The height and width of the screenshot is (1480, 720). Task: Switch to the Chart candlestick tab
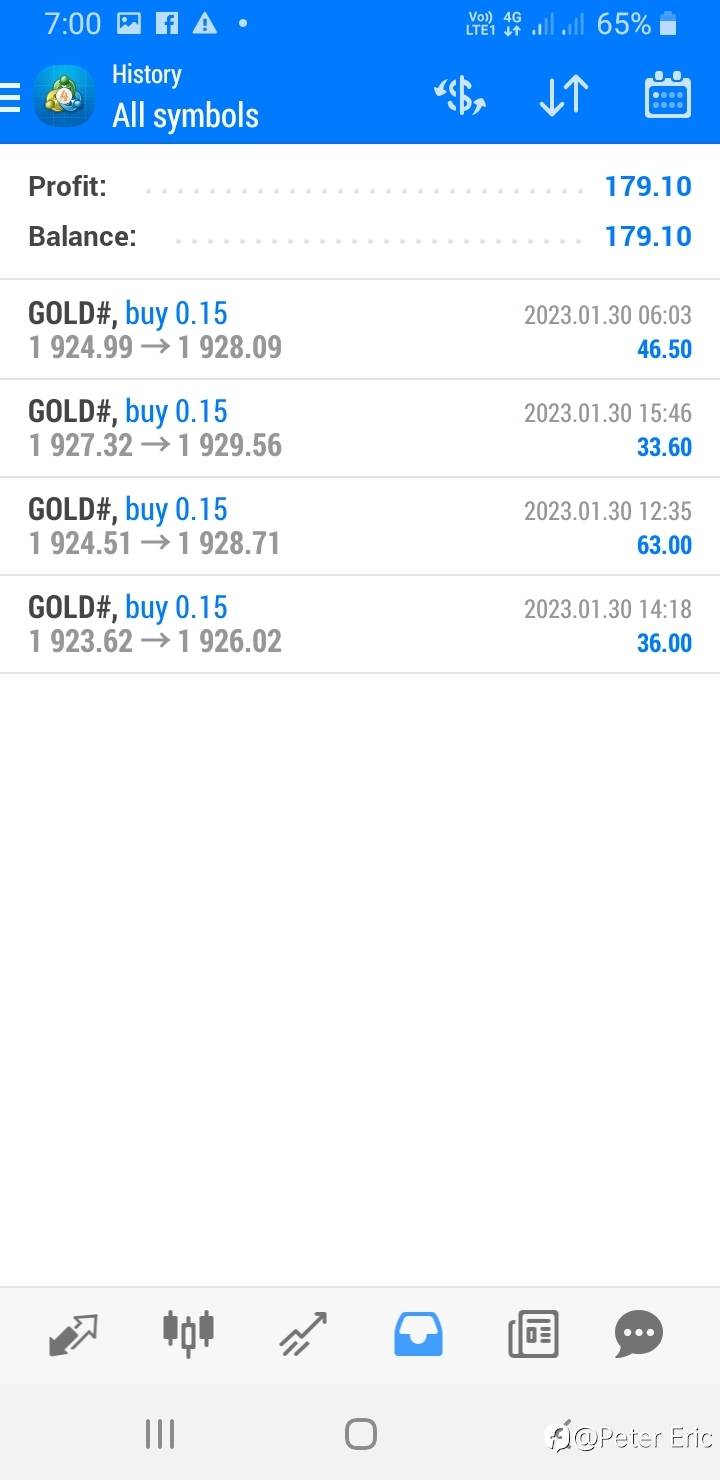188,1332
